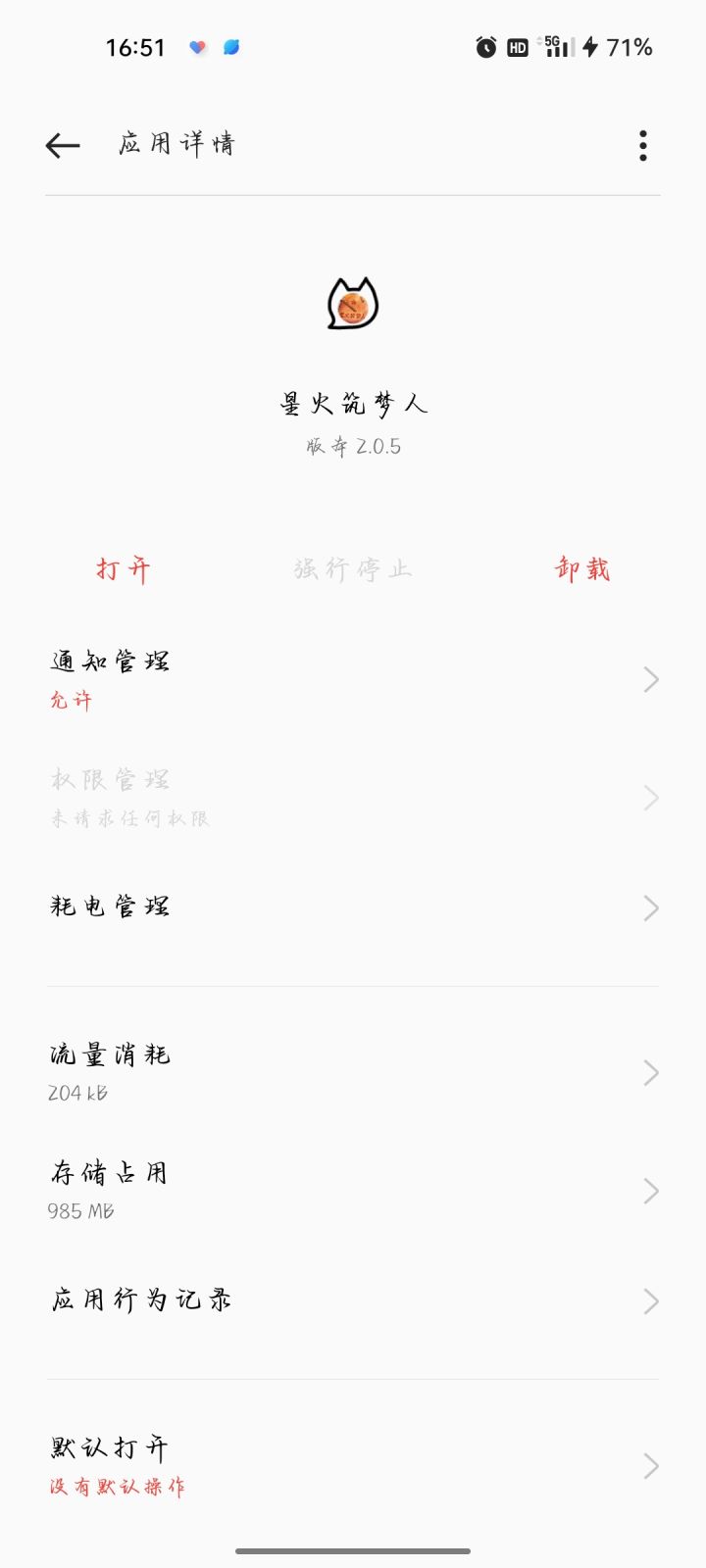The width and height of the screenshot is (706, 1568).
Task: Tap the HD indicator in the status bar
Action: [x=517, y=46]
